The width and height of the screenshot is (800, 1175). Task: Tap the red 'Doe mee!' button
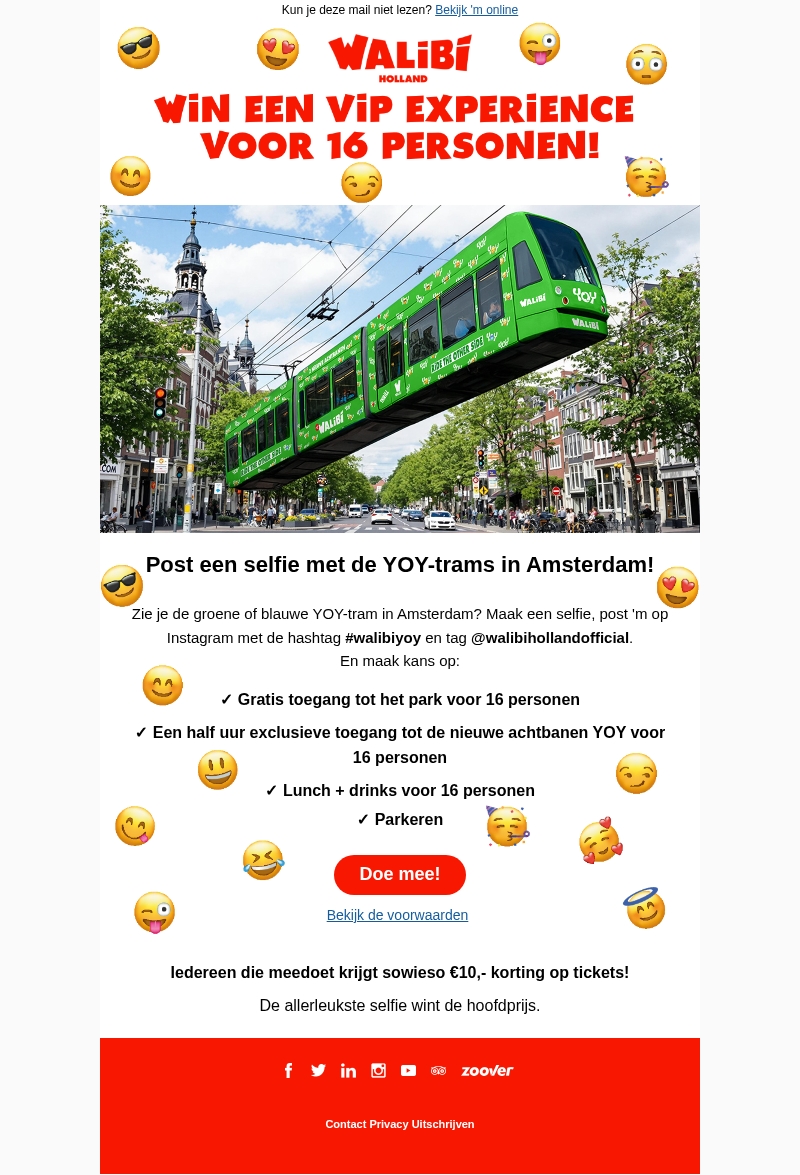coord(400,874)
